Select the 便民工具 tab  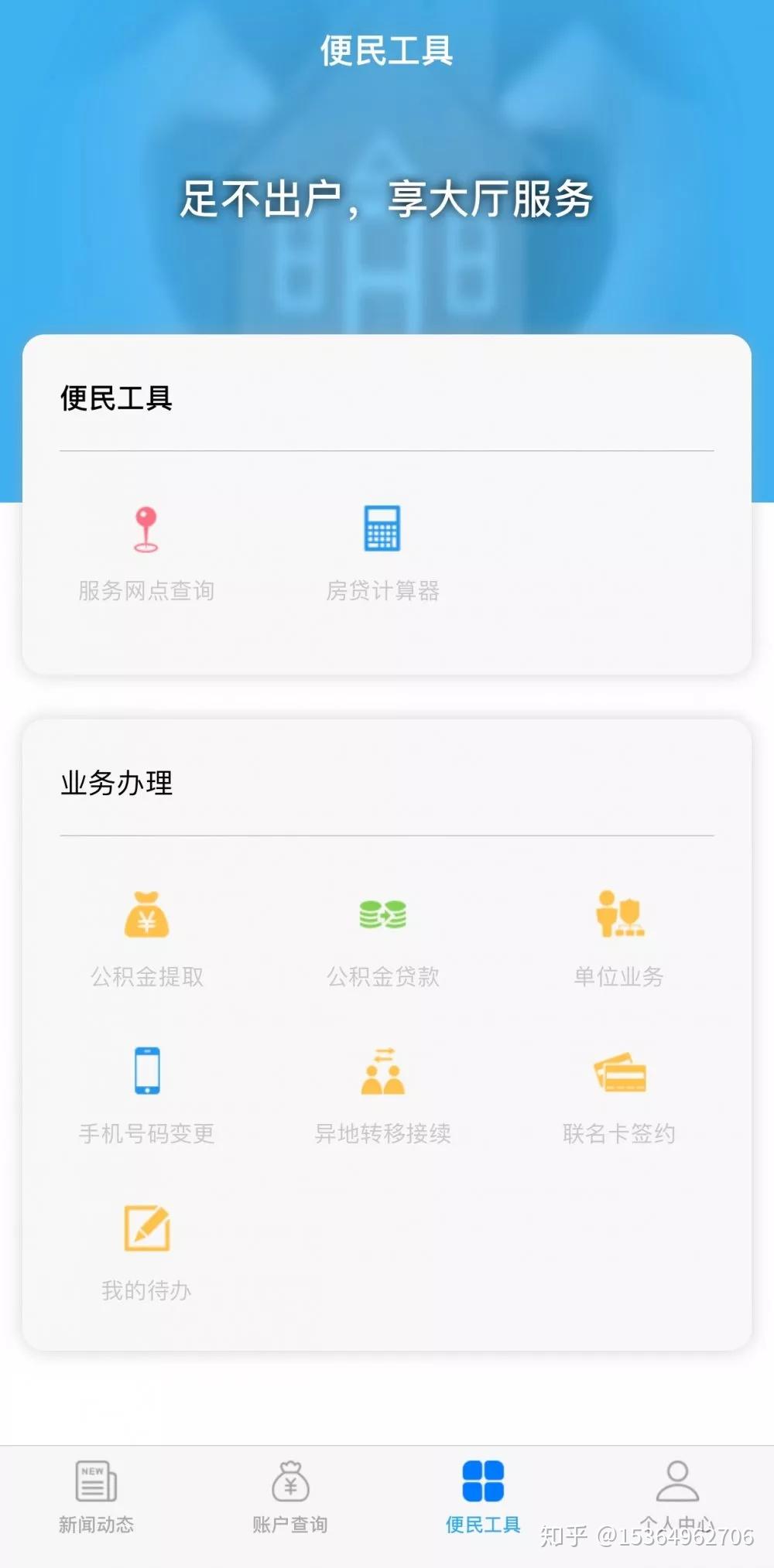click(483, 1498)
